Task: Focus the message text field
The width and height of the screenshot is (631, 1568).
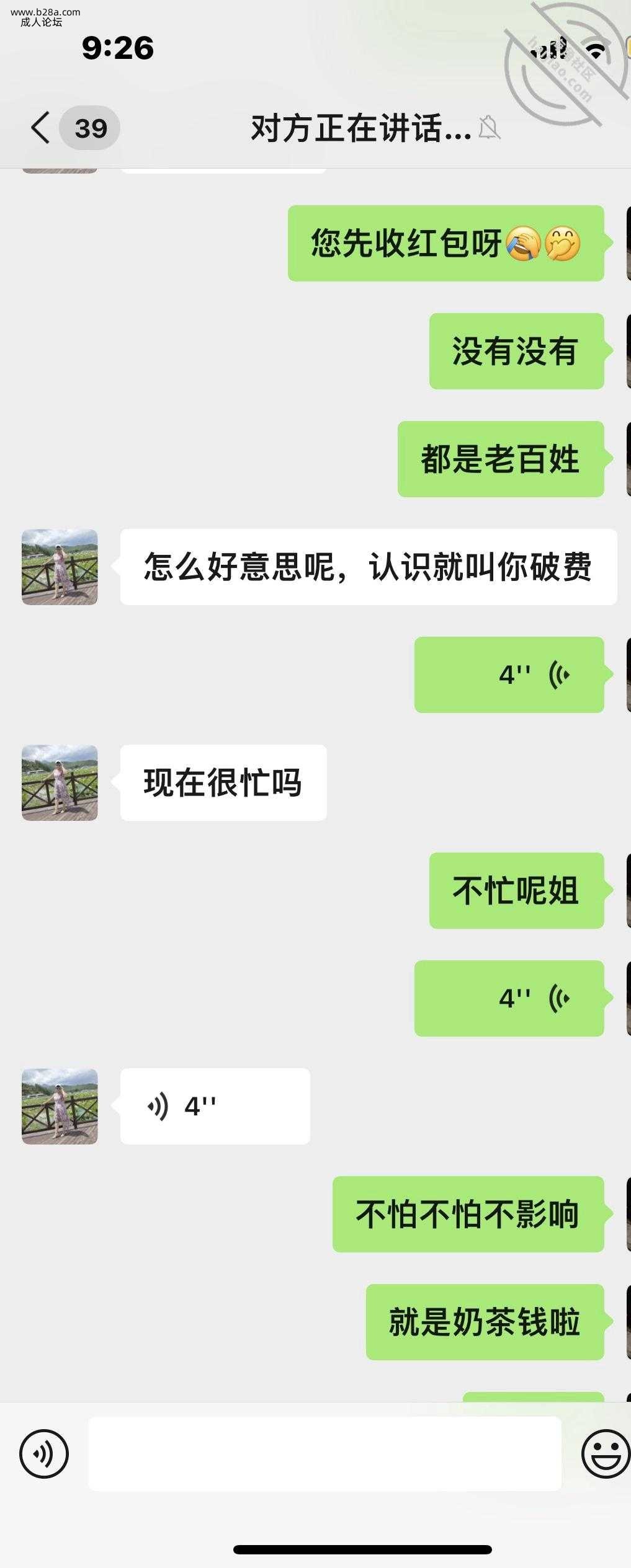Action: click(324, 1454)
